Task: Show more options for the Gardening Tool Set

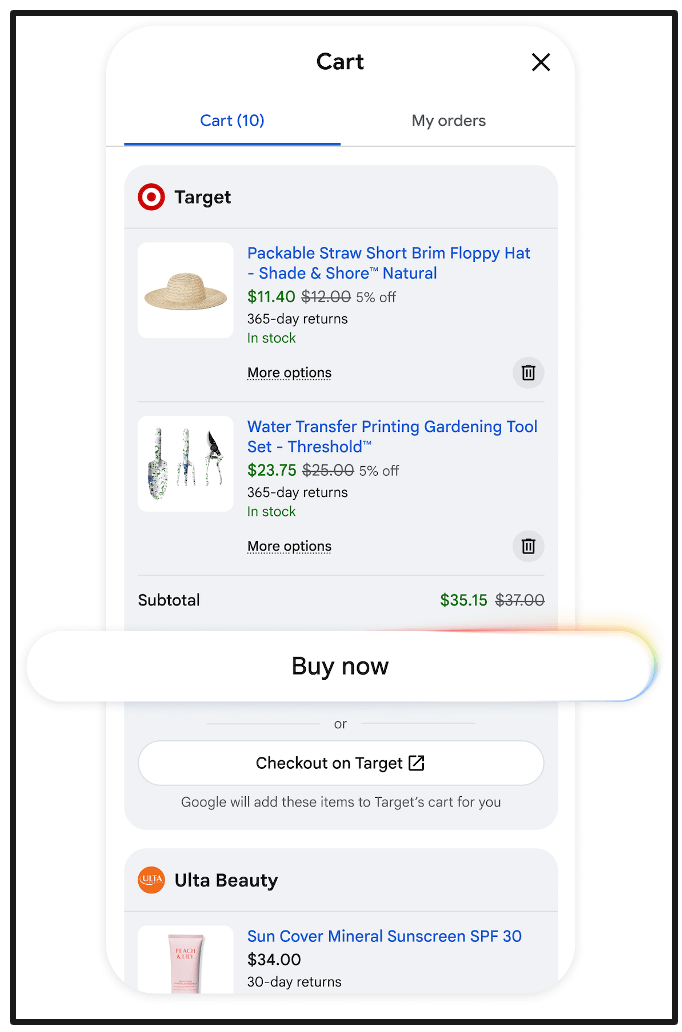Action: (289, 547)
